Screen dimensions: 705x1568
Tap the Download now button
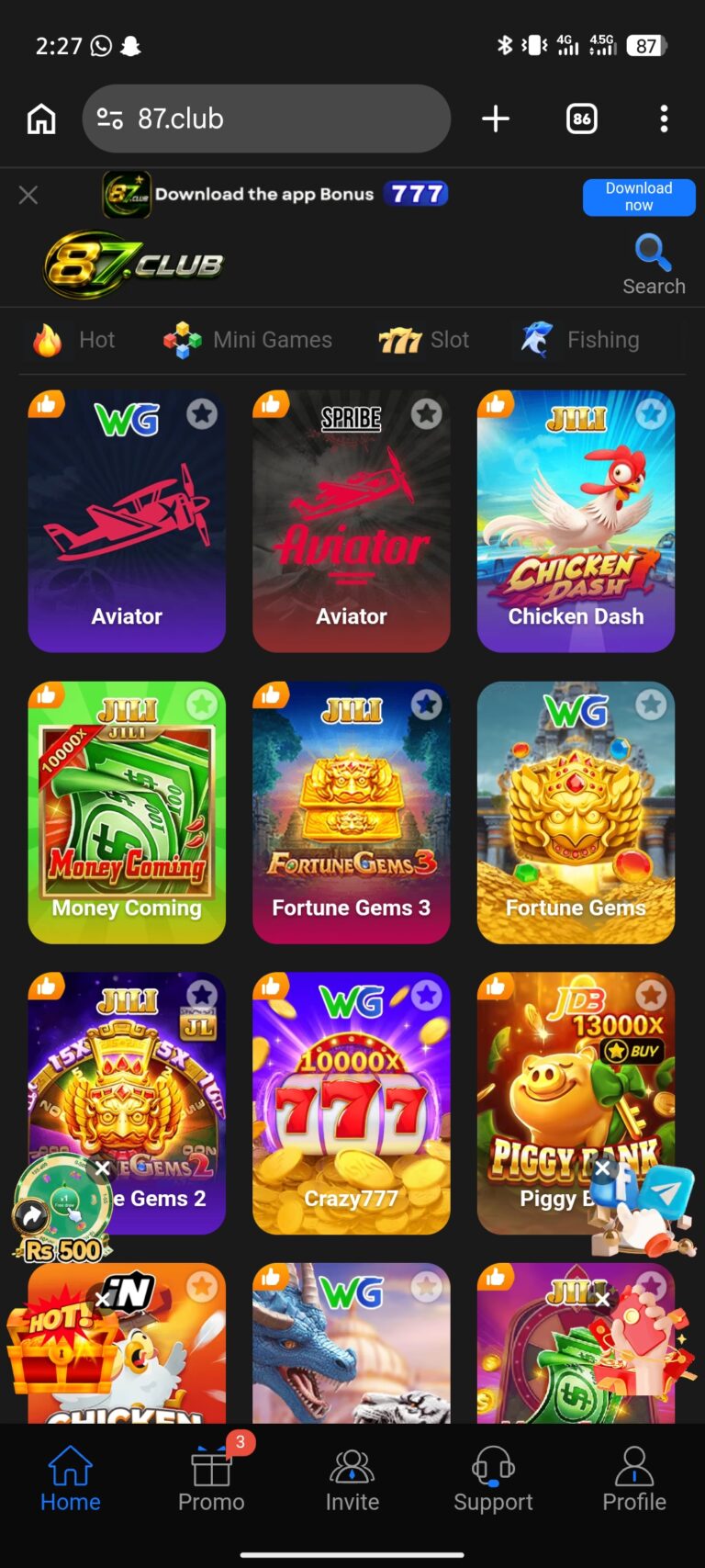click(639, 197)
